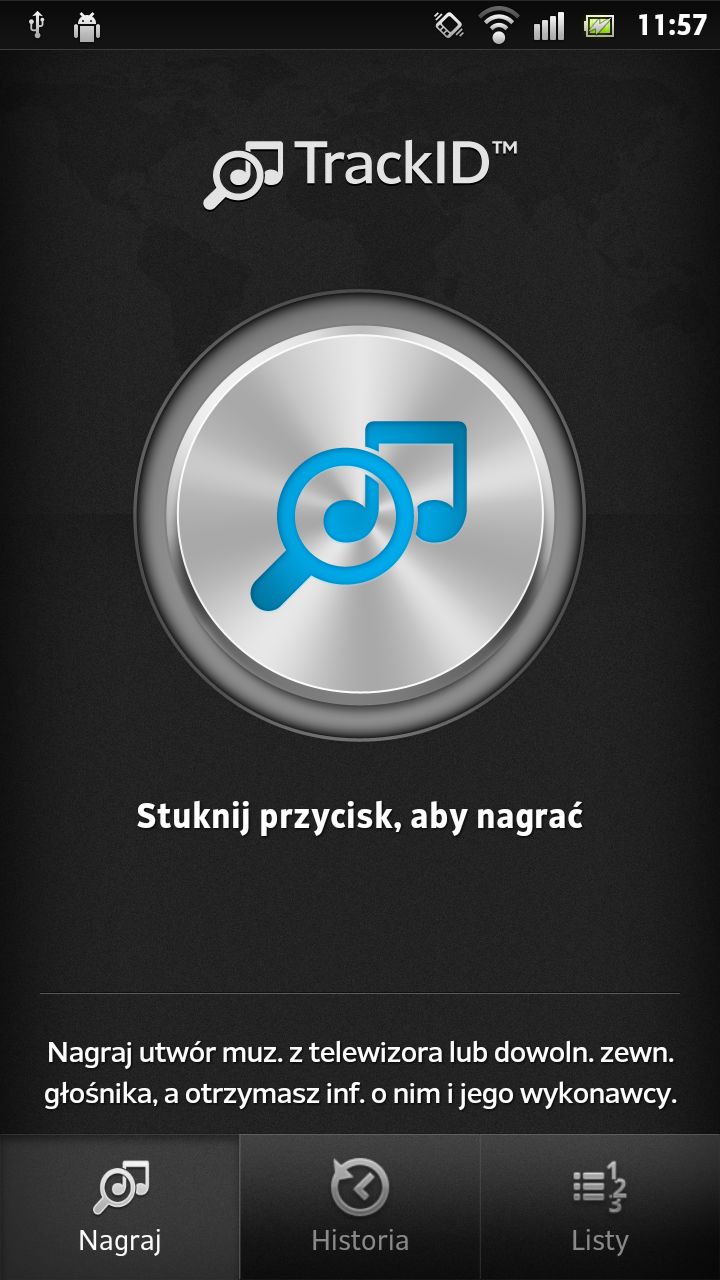The width and height of the screenshot is (720, 1280).
Task: Open the Listy tab
Action: (600, 1208)
